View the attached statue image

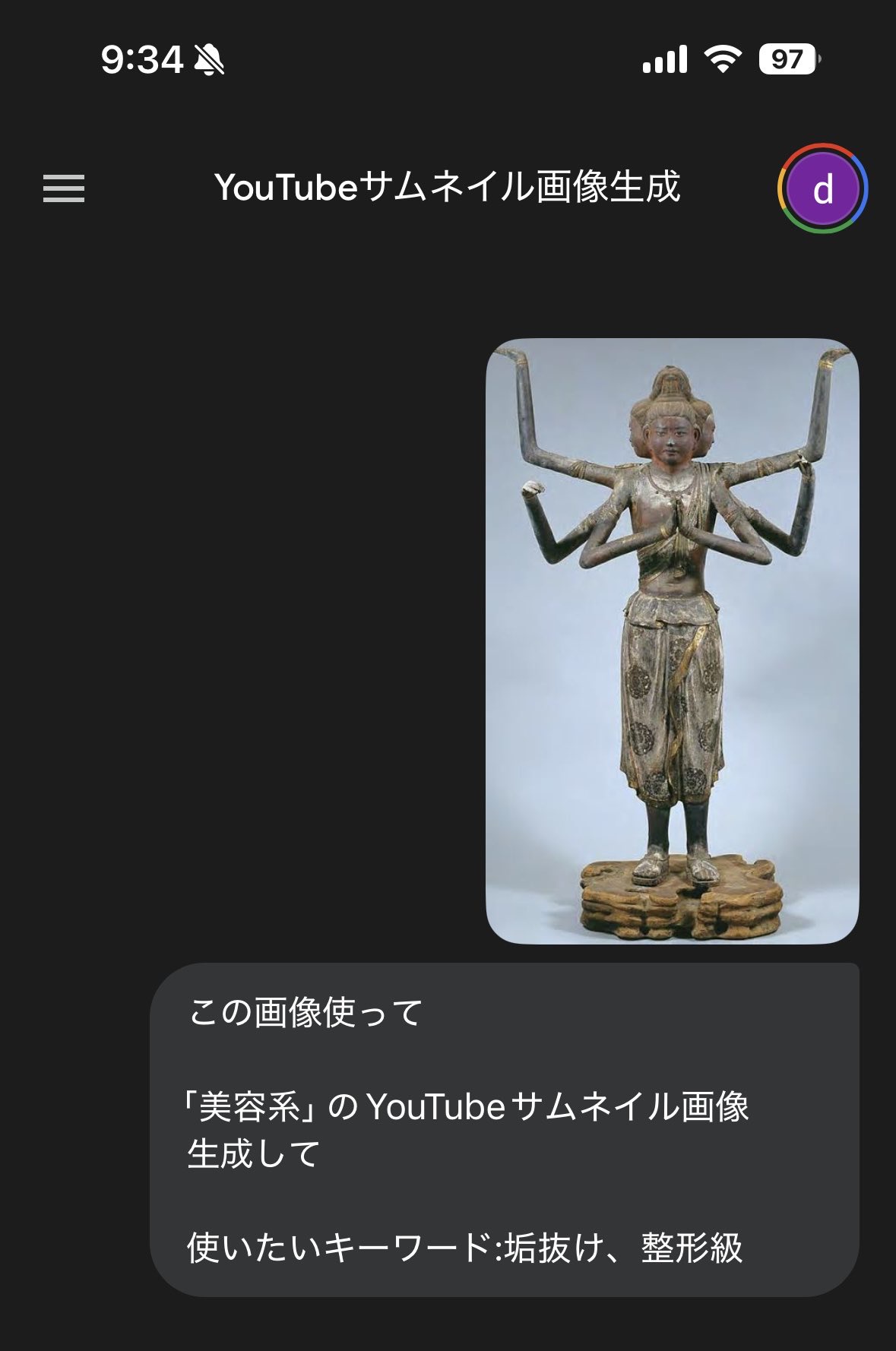point(672,641)
